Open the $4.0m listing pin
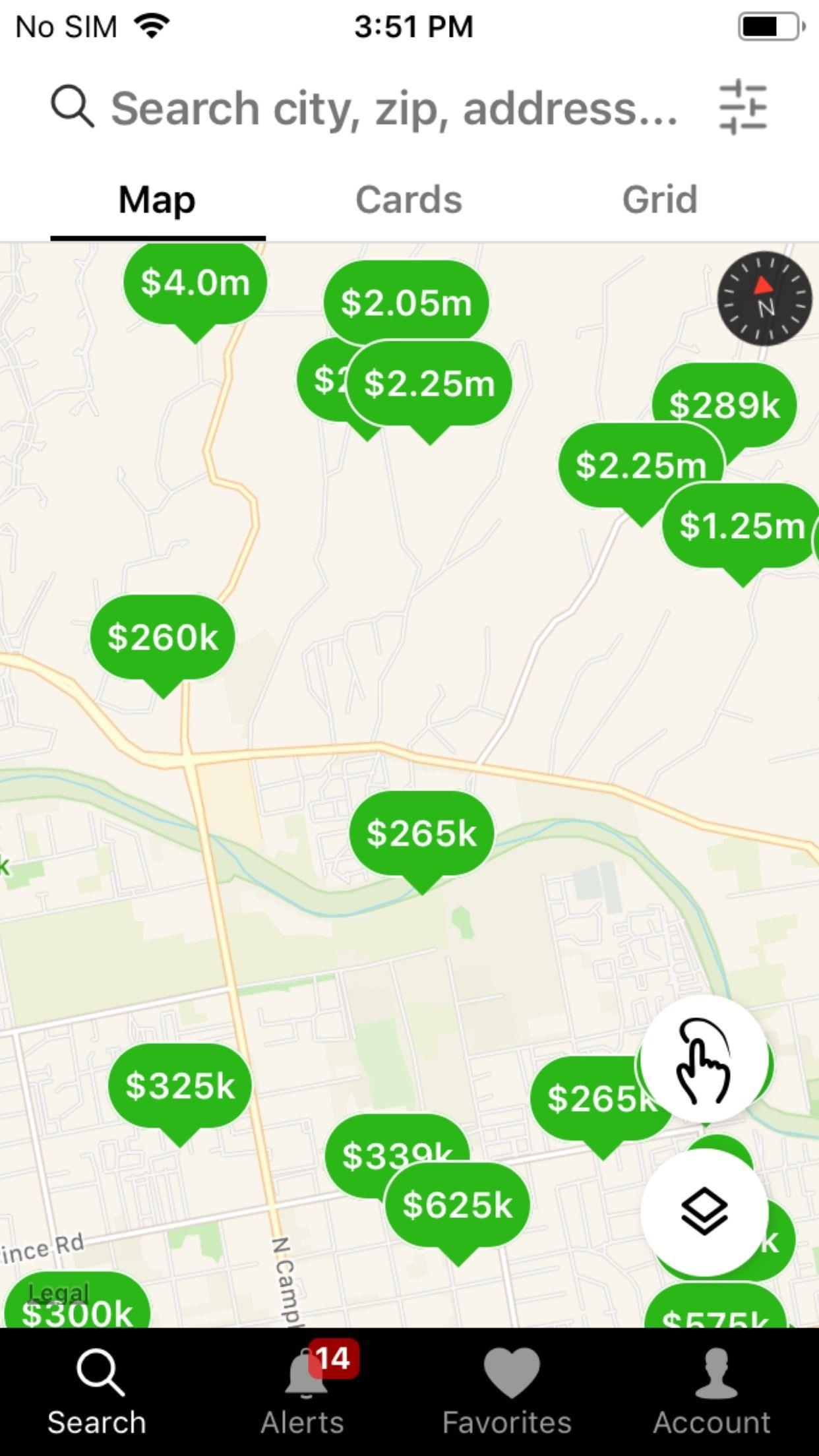 [x=195, y=284]
